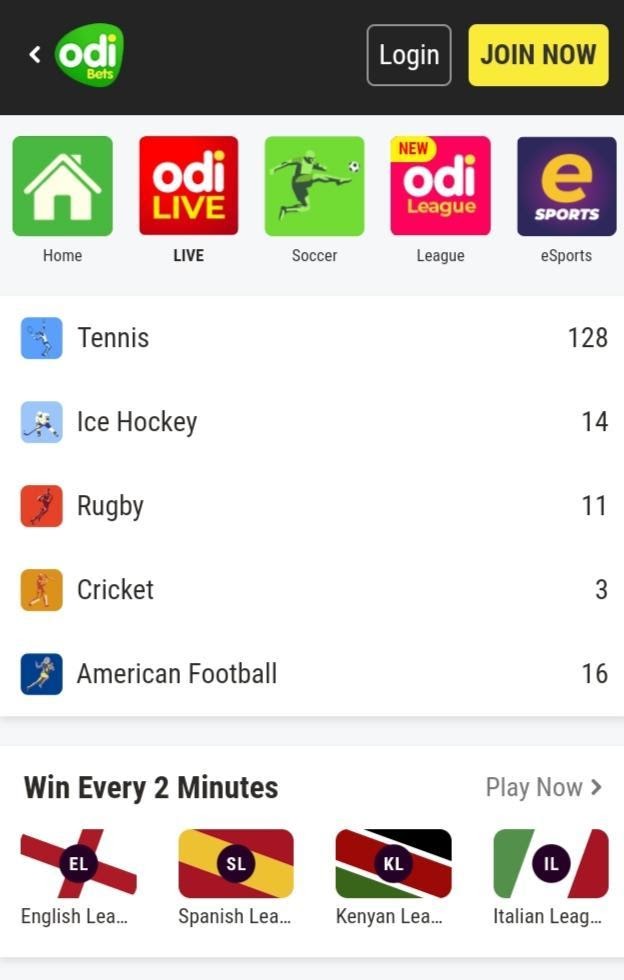Tap the Login button
Viewport: 624px width, 980px height.
[409, 55]
